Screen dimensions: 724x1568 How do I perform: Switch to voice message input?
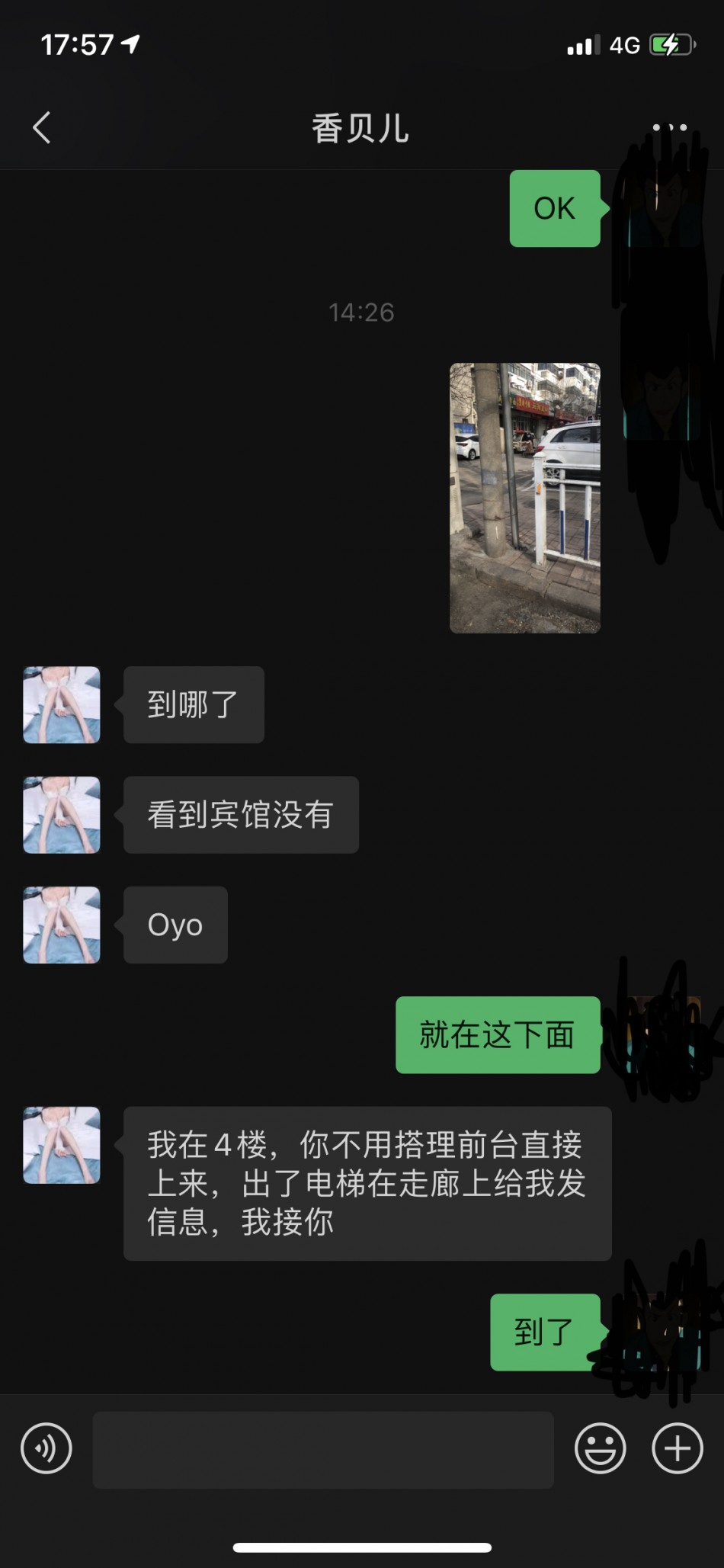[46, 1448]
